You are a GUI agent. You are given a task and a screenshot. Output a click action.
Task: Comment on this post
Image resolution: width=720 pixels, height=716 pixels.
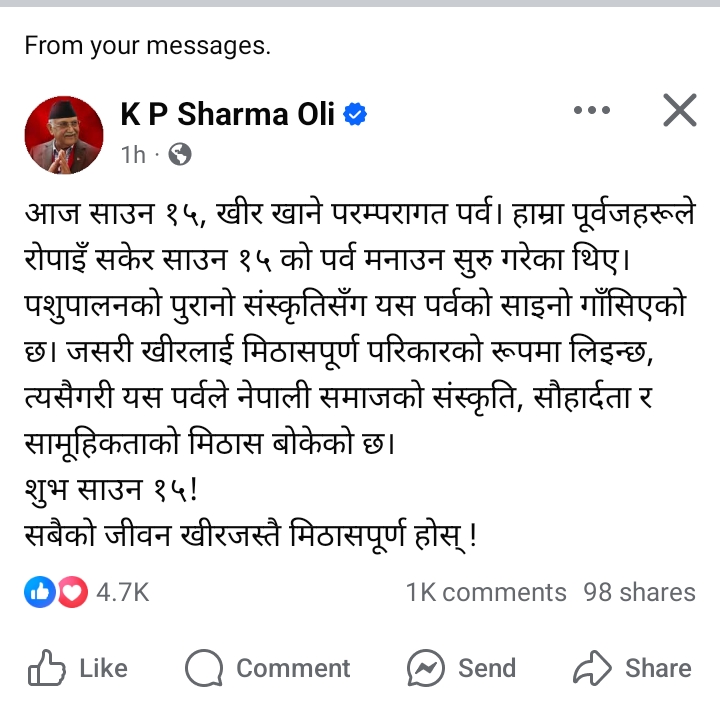click(x=268, y=668)
